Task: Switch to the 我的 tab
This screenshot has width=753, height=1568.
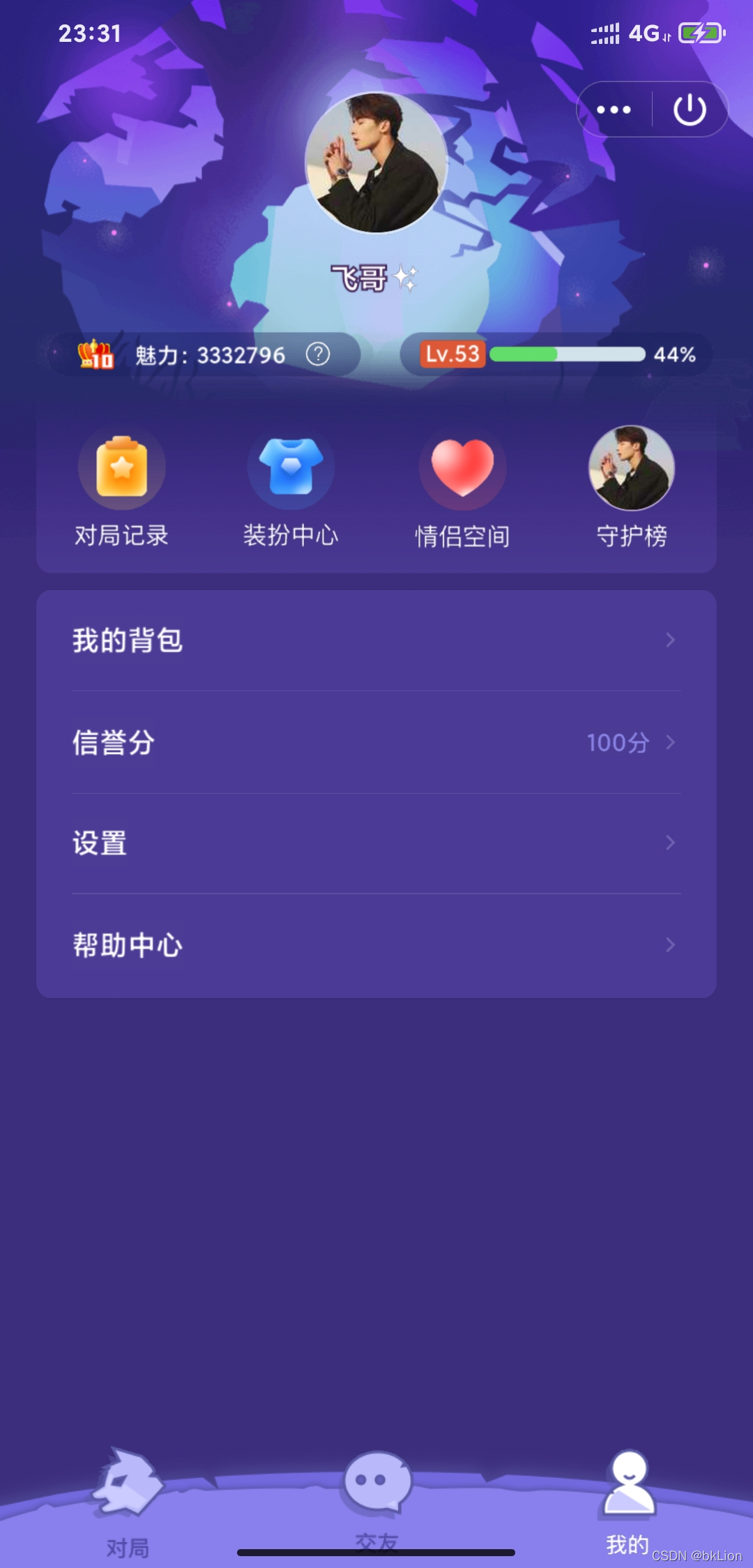Action: (629, 1486)
